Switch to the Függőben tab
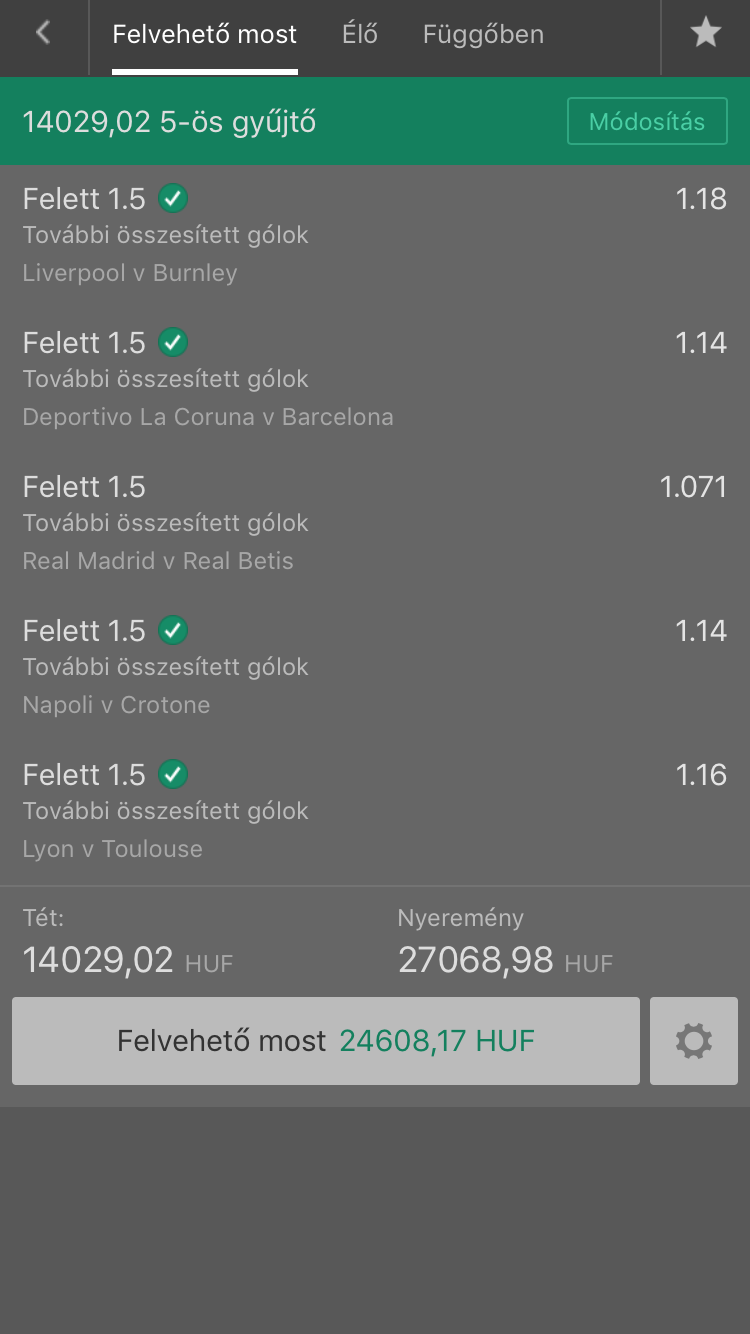This screenshot has width=750, height=1334. click(x=483, y=34)
